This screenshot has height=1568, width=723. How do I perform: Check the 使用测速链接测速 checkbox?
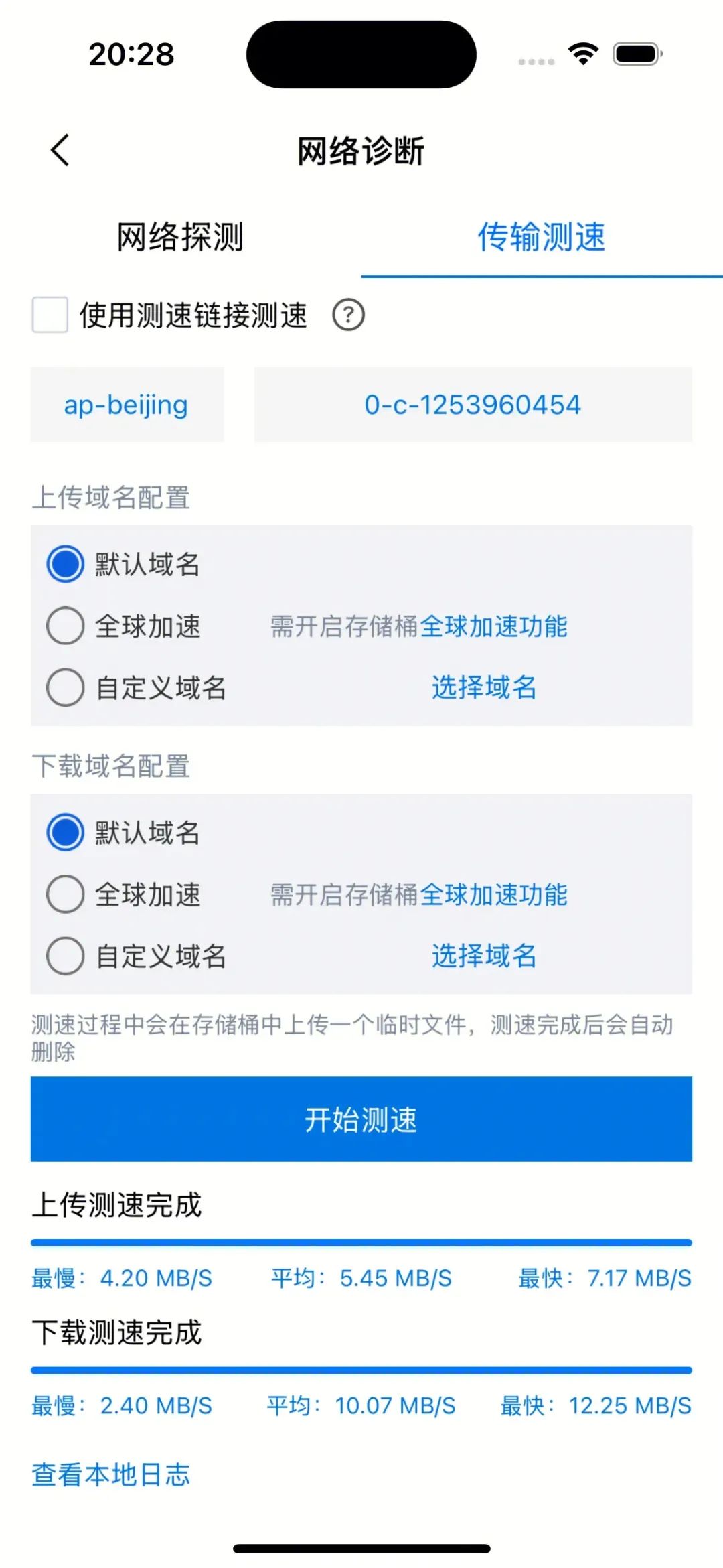(x=50, y=315)
